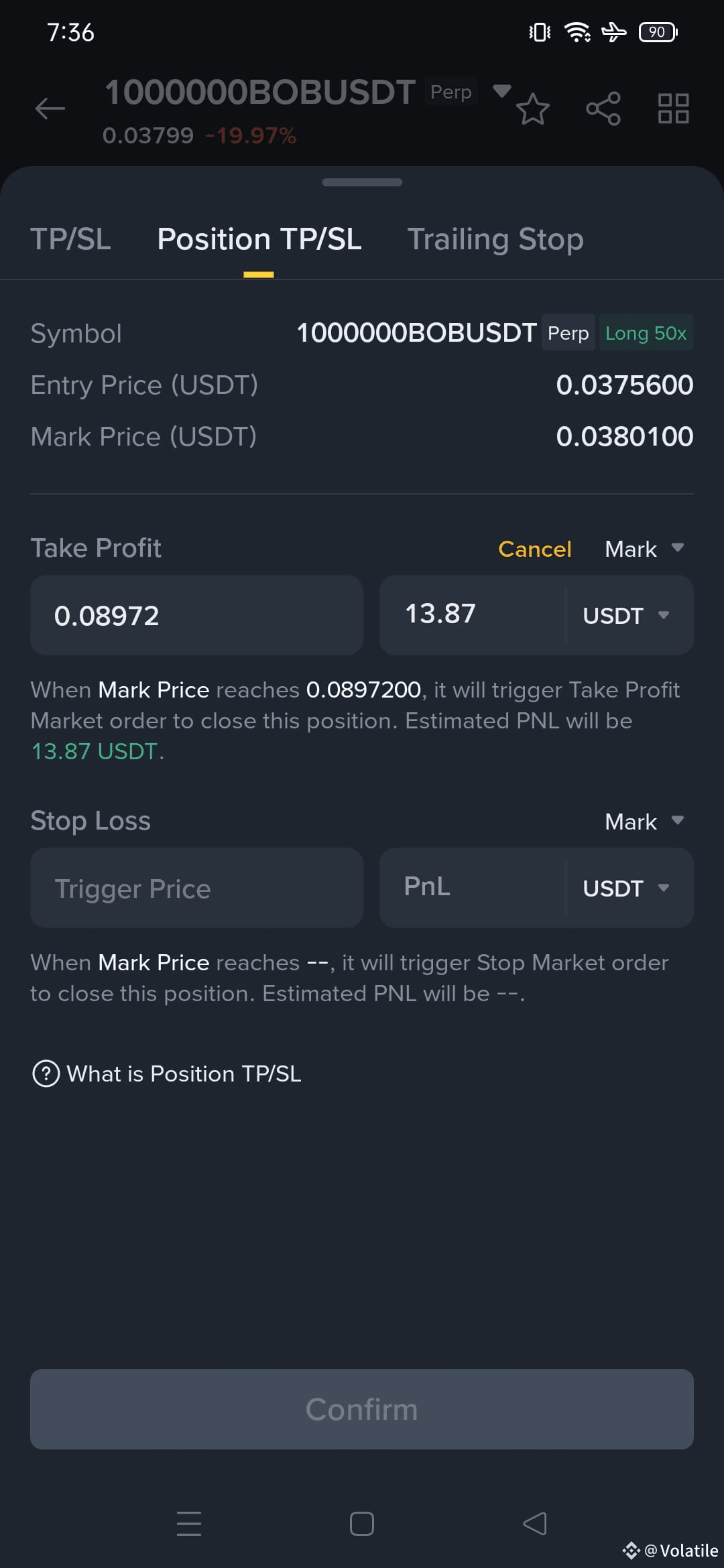Open Stop Loss Mark price type dropdown
This screenshot has width=724, height=1568.
(644, 822)
